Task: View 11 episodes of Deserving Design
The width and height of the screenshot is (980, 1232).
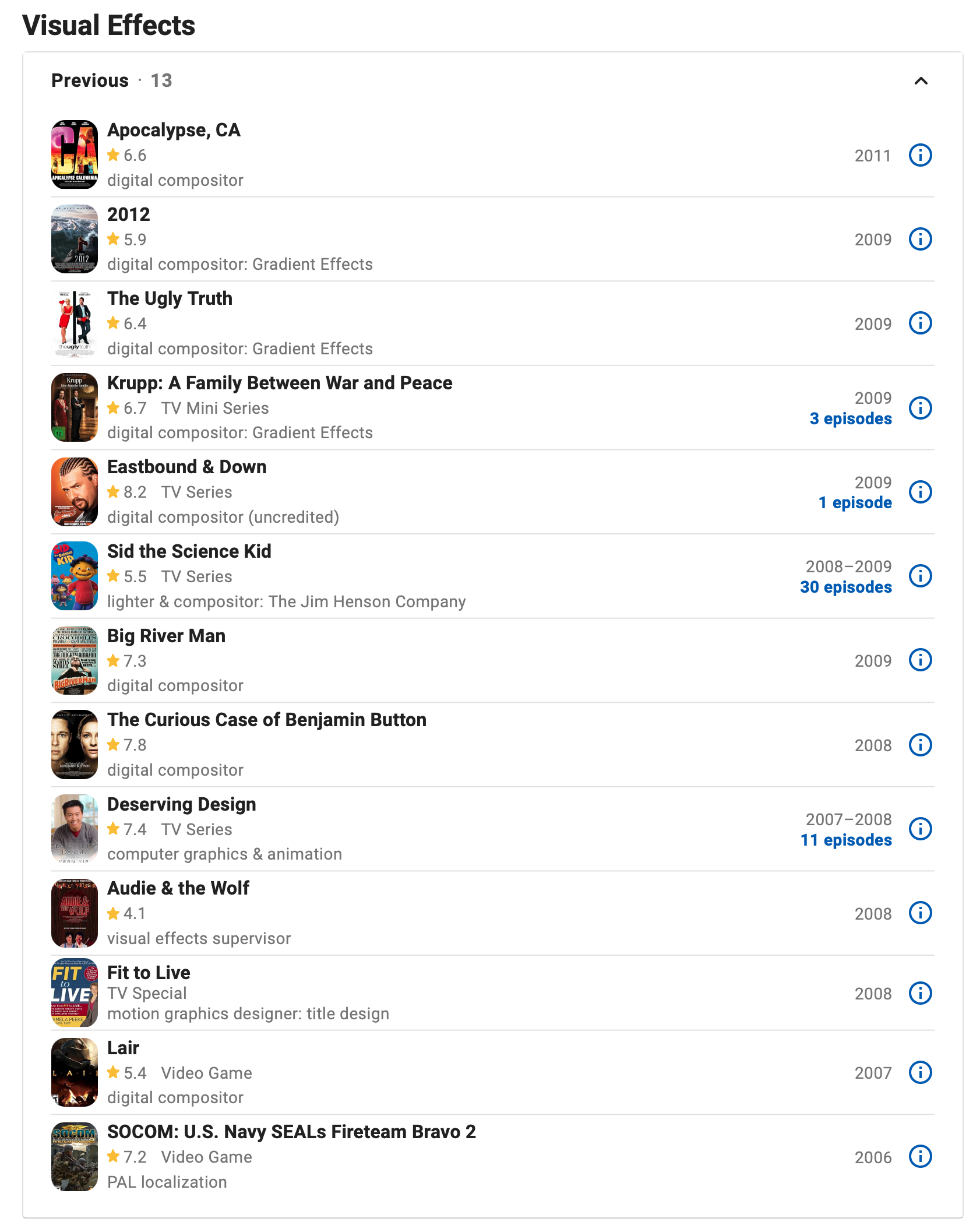Action: click(846, 840)
